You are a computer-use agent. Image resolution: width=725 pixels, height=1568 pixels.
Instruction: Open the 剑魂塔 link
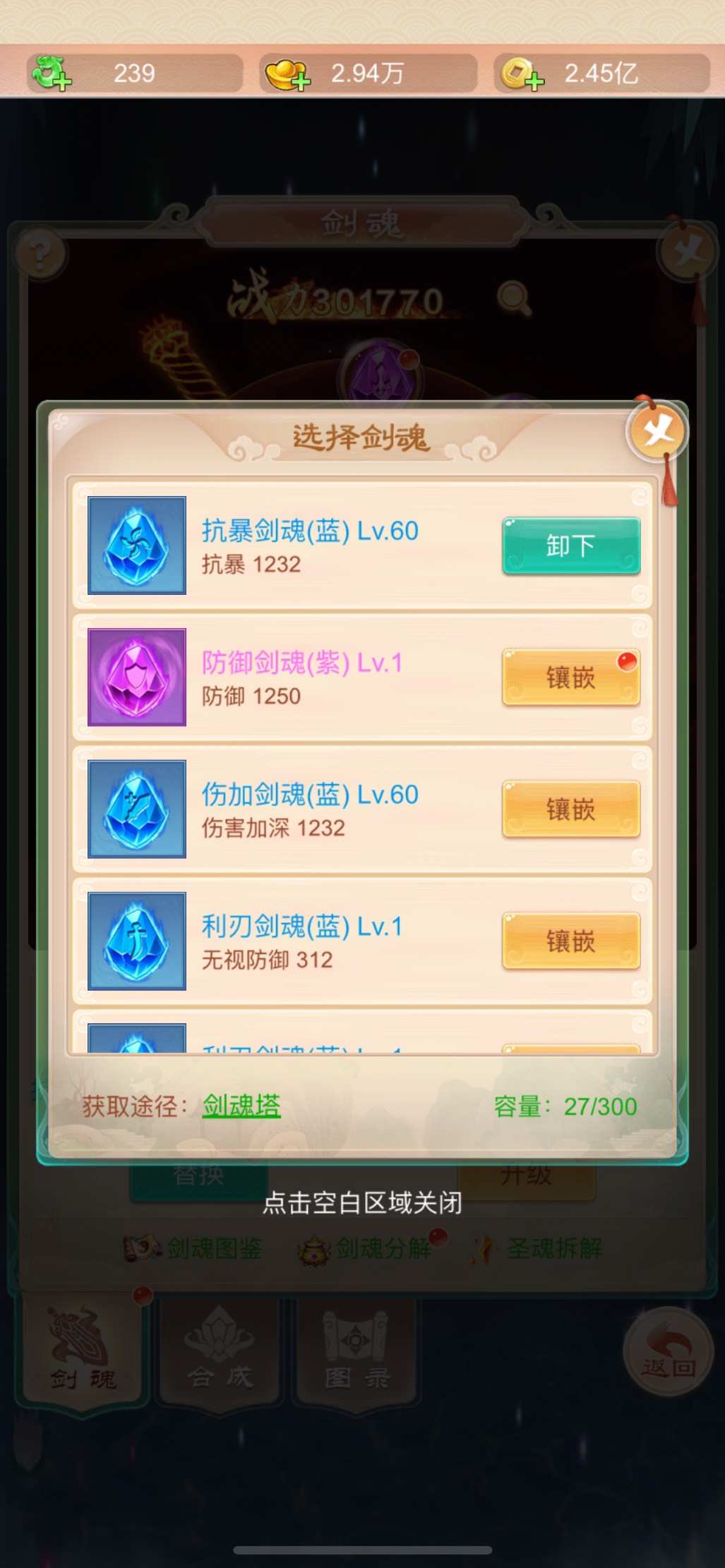click(x=241, y=1106)
